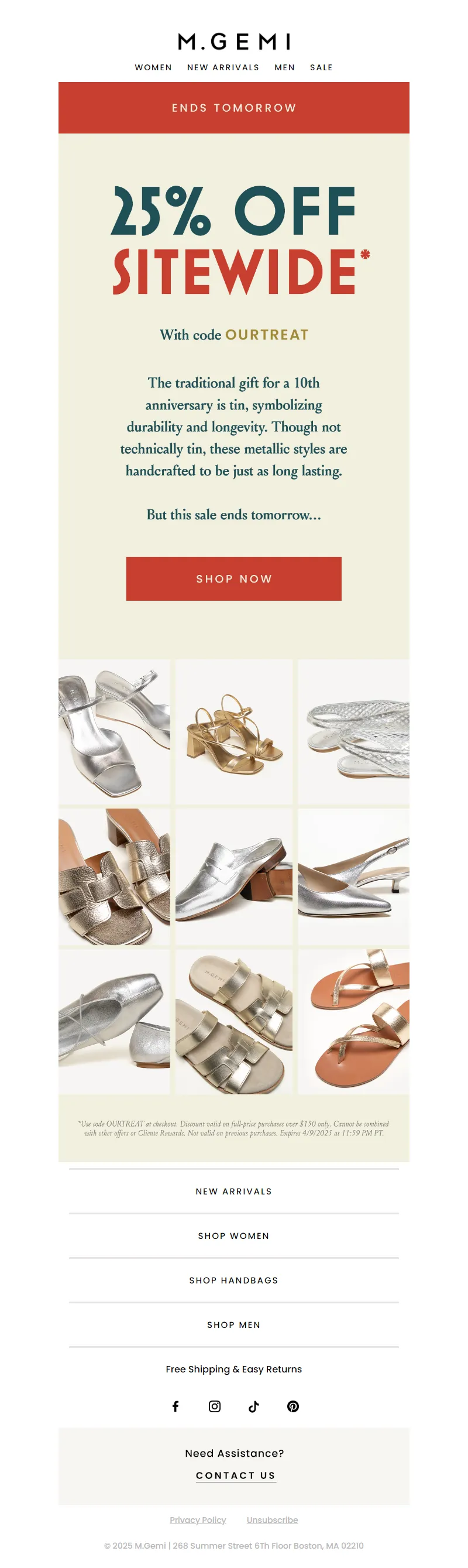Viewport: 468px width, 1568px height.
Task: Select the NEW ARRIVALS row below the disclaimer
Action: (x=233, y=1191)
